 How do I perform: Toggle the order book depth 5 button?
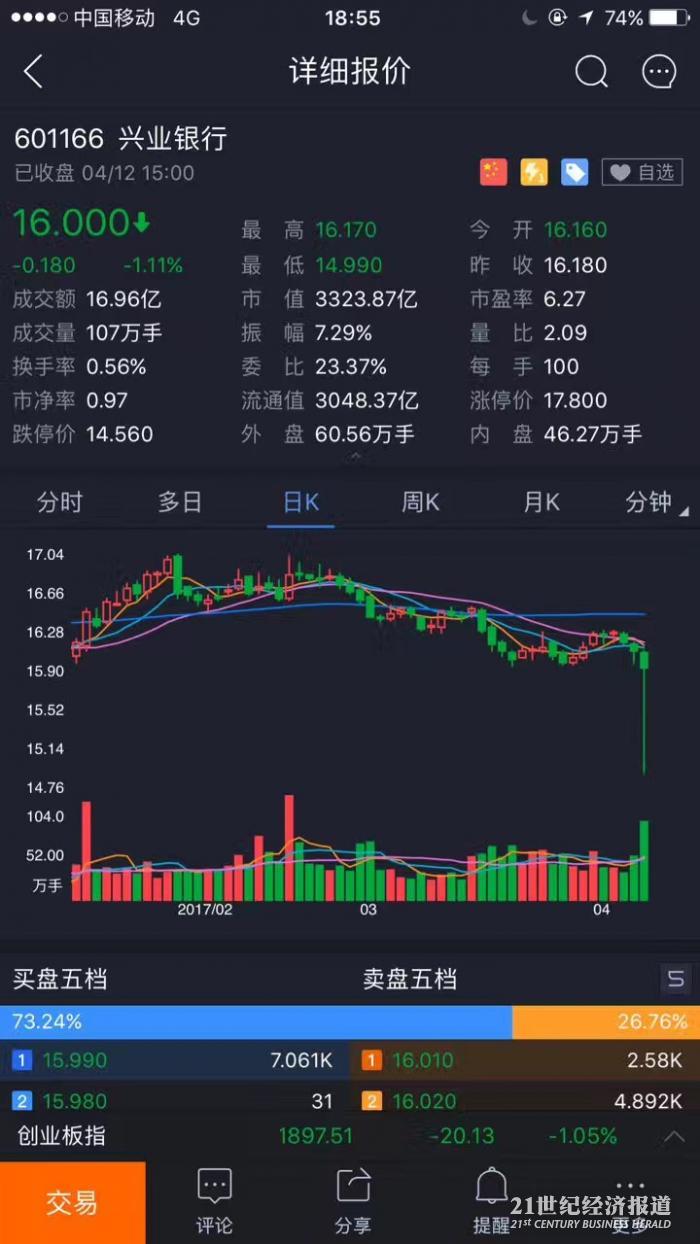point(675,979)
